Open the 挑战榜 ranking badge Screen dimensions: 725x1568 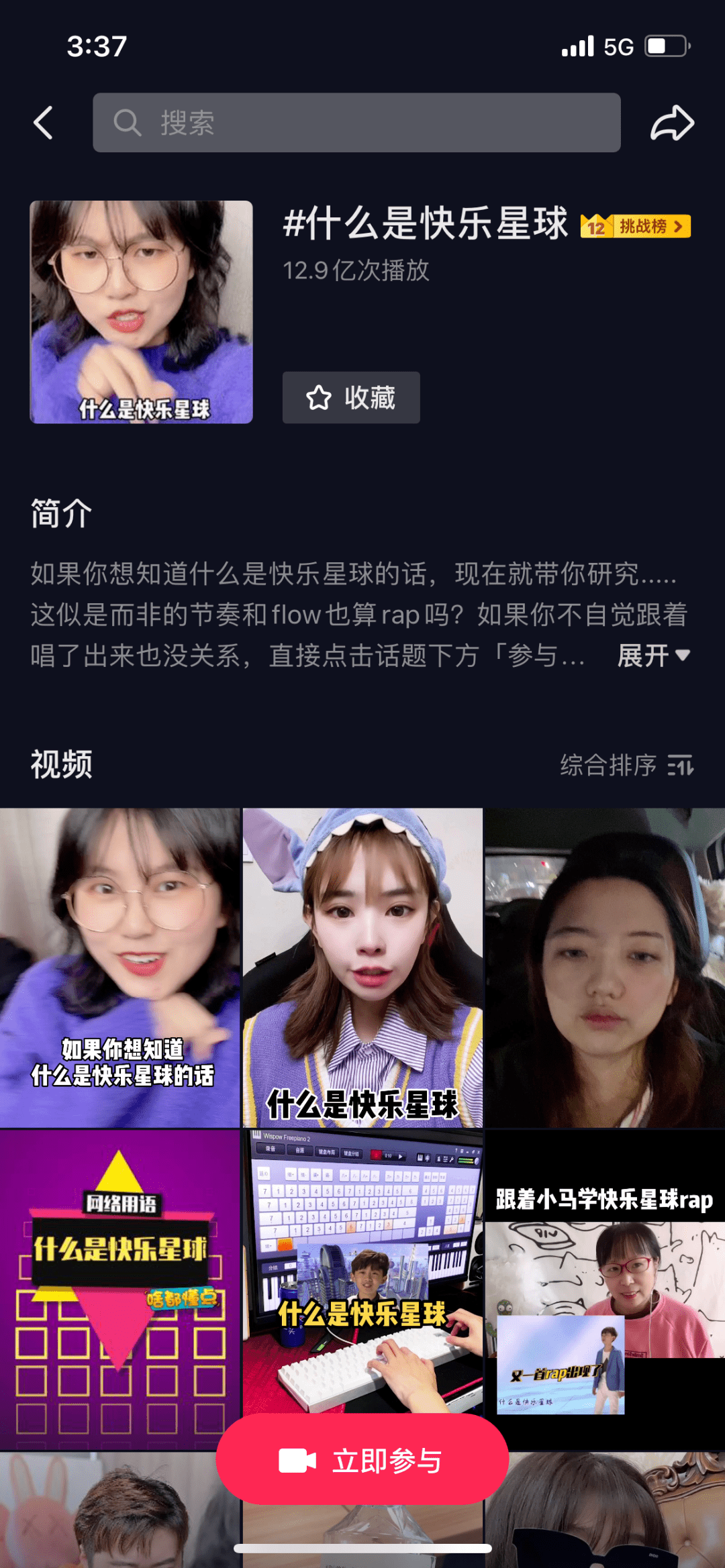[635, 226]
